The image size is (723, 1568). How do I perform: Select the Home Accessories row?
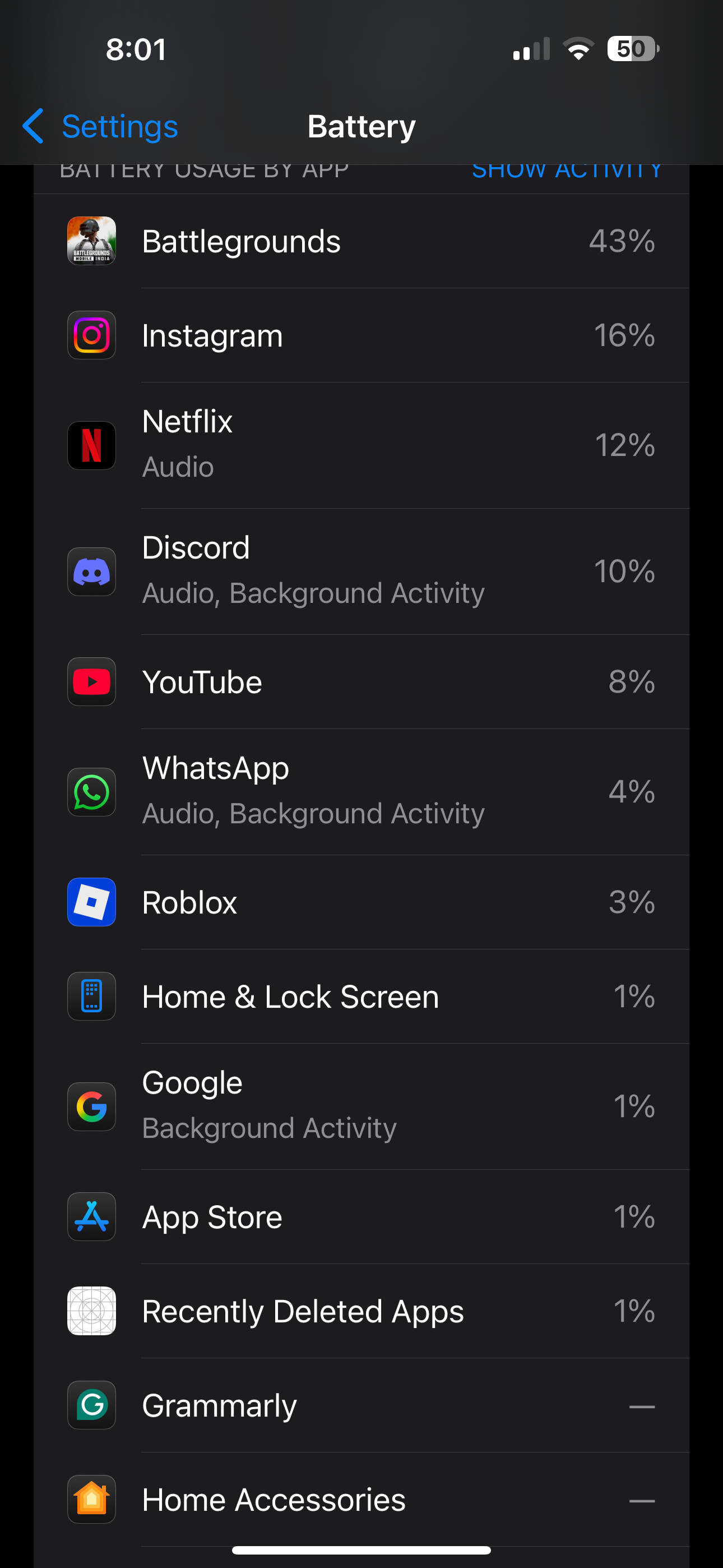(x=361, y=1499)
